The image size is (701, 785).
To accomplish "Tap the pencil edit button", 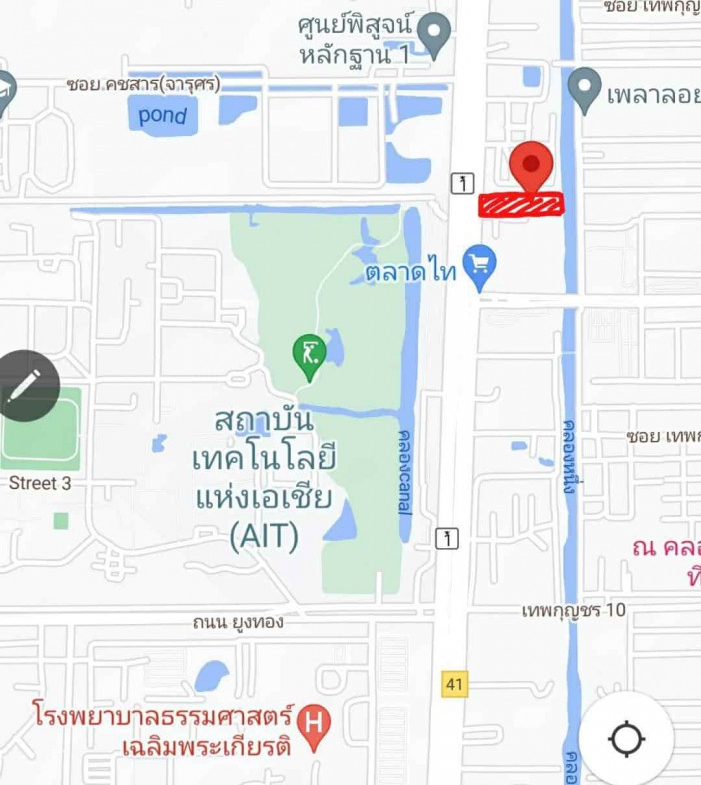I will click(24, 385).
